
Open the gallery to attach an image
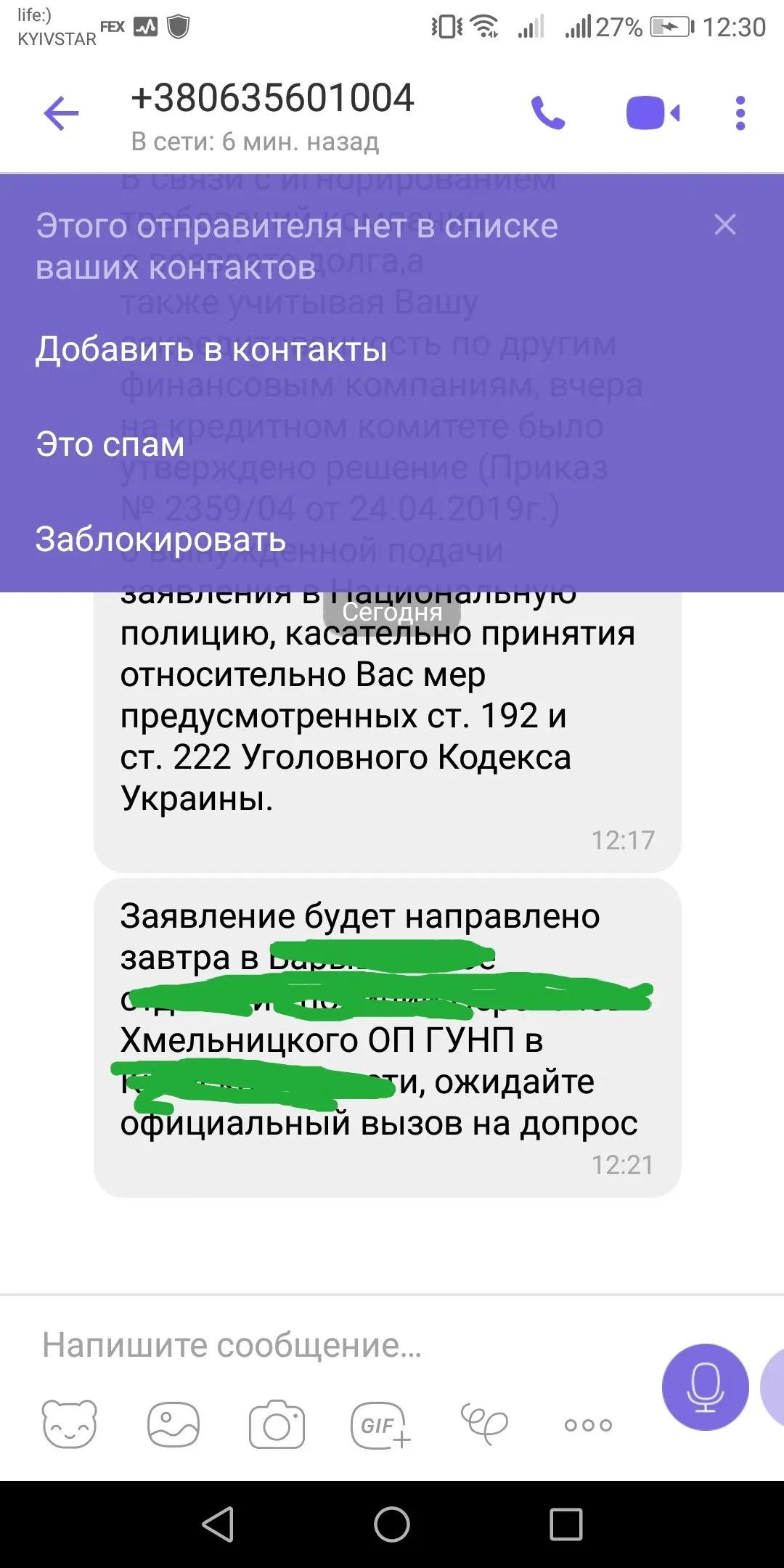(173, 1424)
